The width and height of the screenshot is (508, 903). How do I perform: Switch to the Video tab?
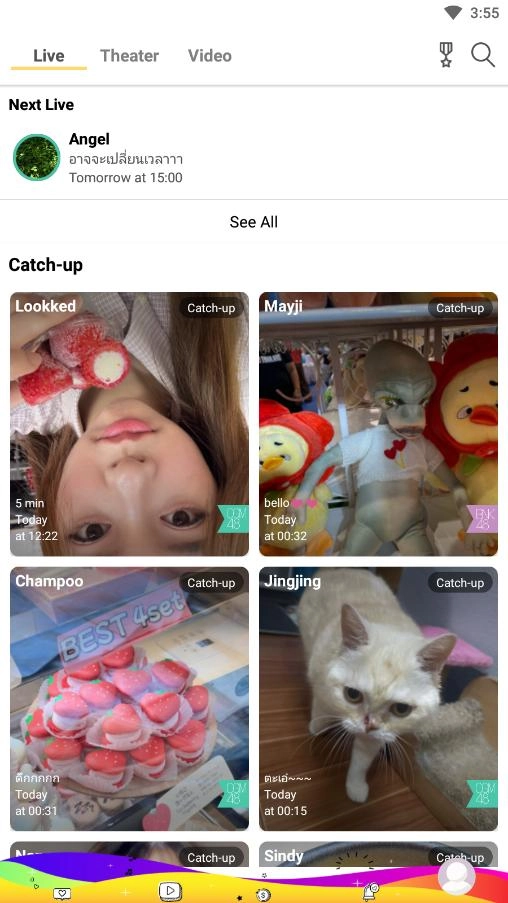coord(210,56)
